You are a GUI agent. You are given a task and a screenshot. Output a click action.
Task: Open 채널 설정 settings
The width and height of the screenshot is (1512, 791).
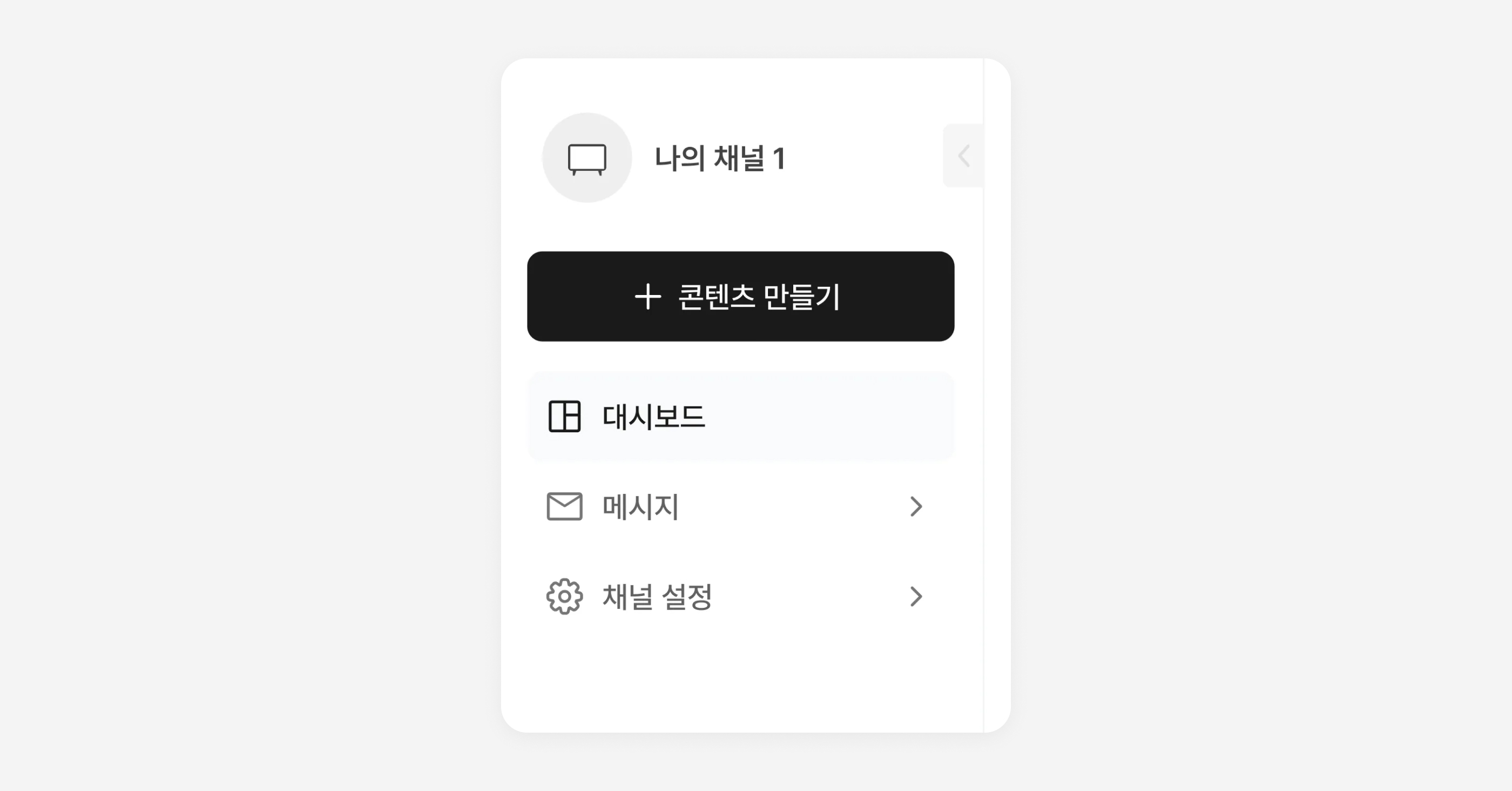click(740, 596)
